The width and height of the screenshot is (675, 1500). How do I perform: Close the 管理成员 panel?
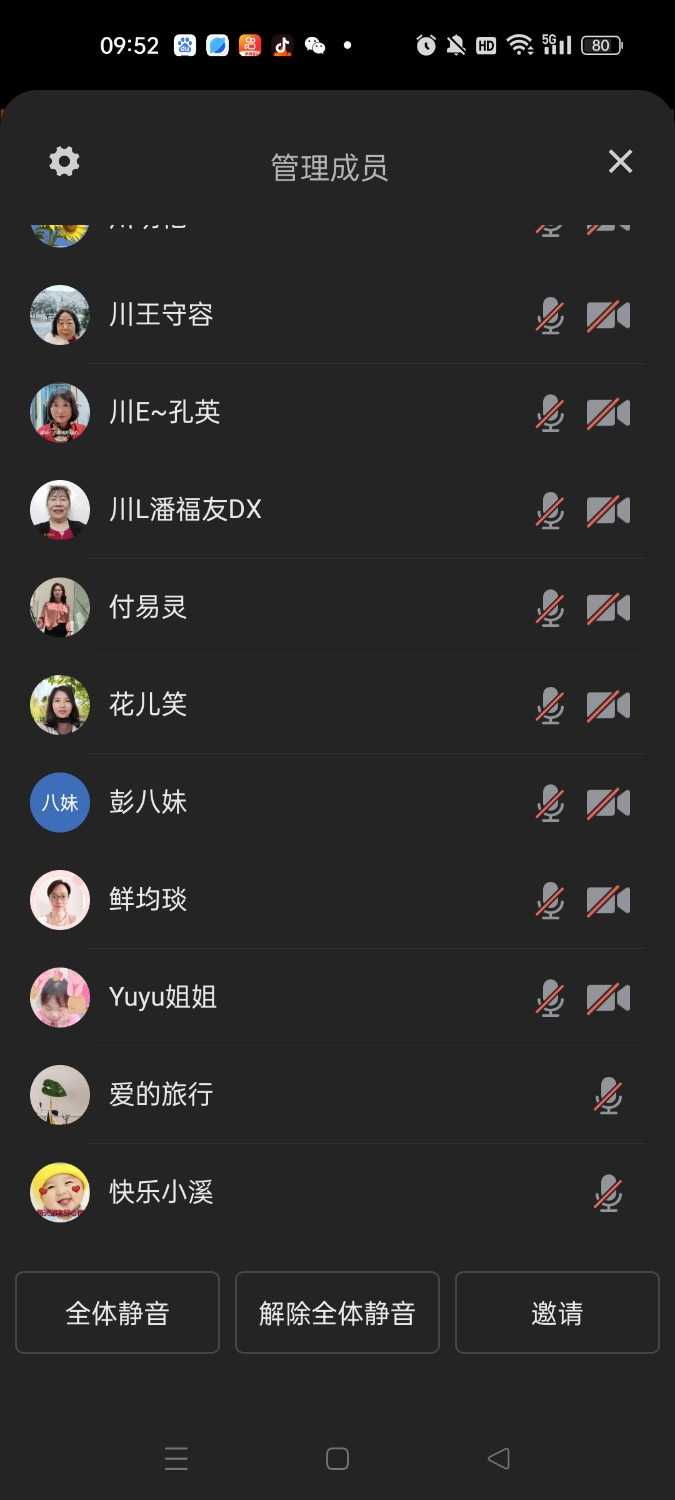tap(620, 162)
